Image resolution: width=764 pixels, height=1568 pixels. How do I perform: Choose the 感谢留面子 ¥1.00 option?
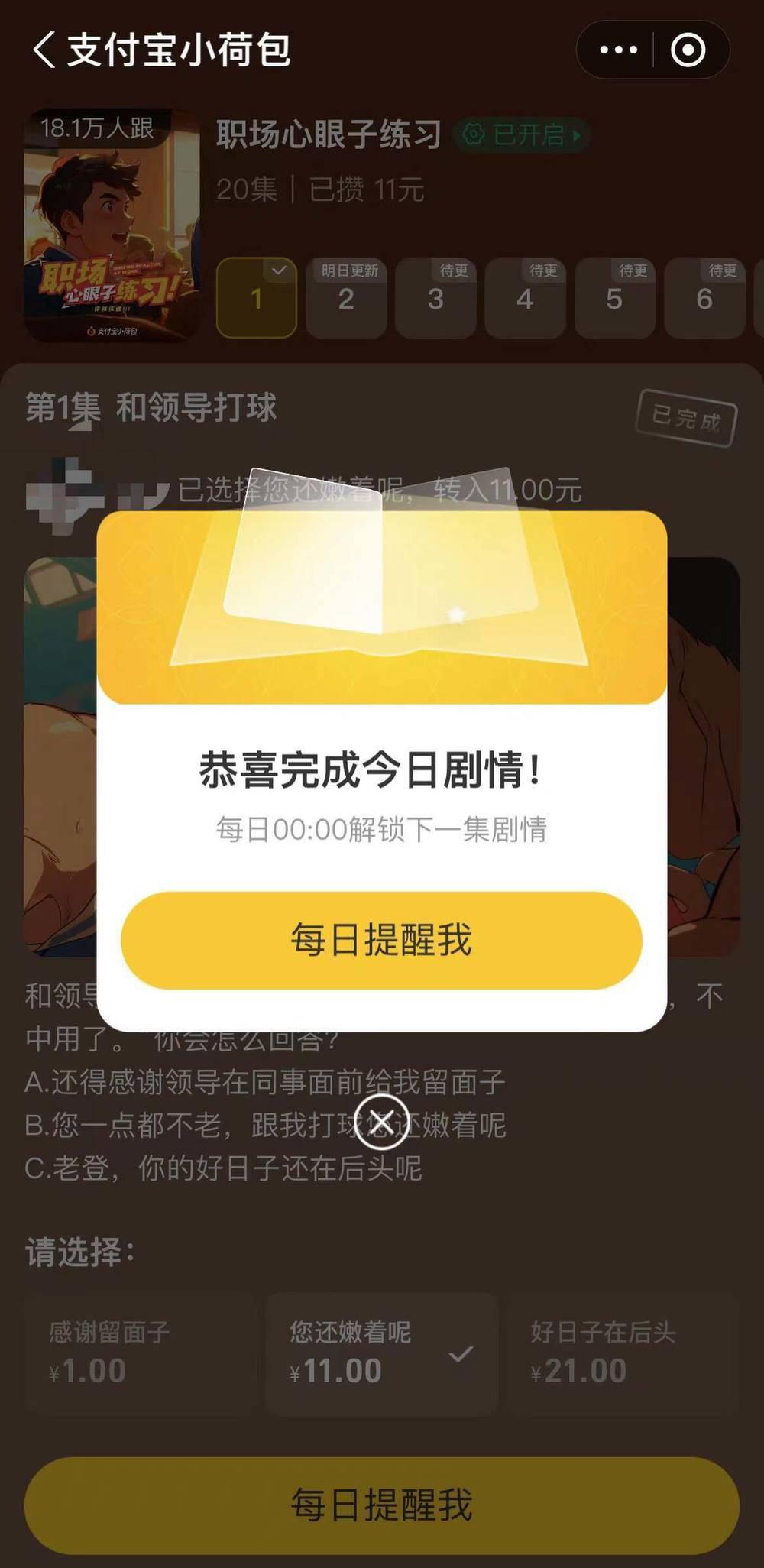pyautogui.click(x=140, y=1353)
